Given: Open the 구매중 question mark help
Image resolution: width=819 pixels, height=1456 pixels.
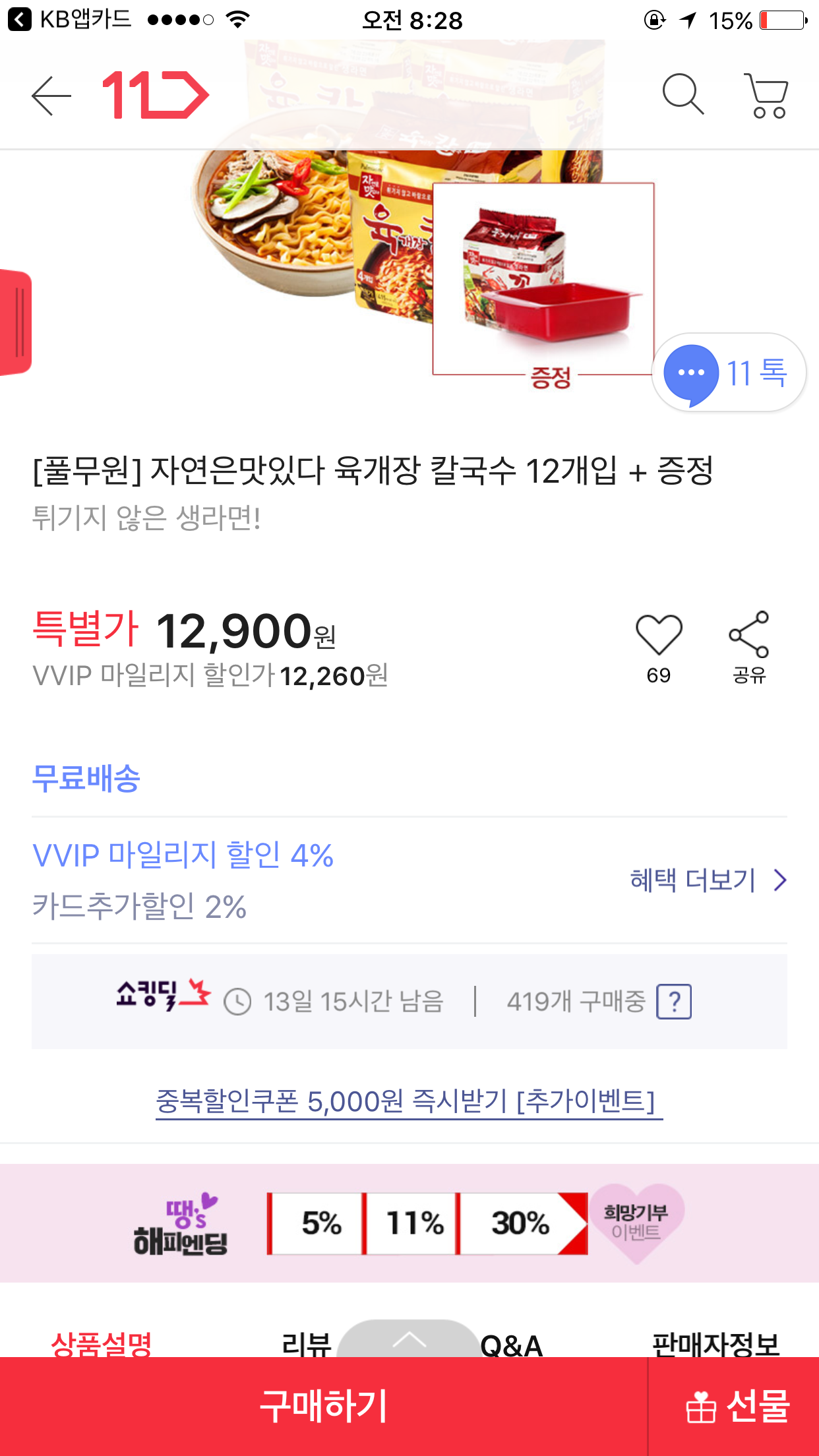Looking at the screenshot, I should [674, 1002].
